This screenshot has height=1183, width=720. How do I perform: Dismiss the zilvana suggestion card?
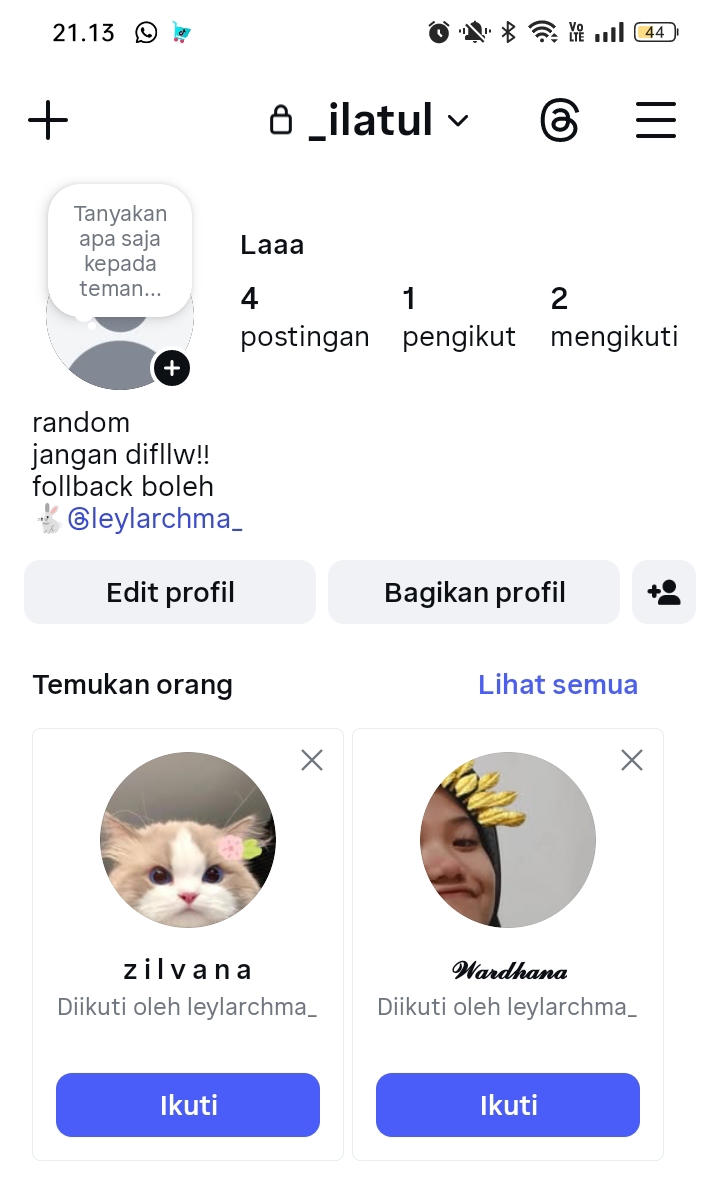312,761
